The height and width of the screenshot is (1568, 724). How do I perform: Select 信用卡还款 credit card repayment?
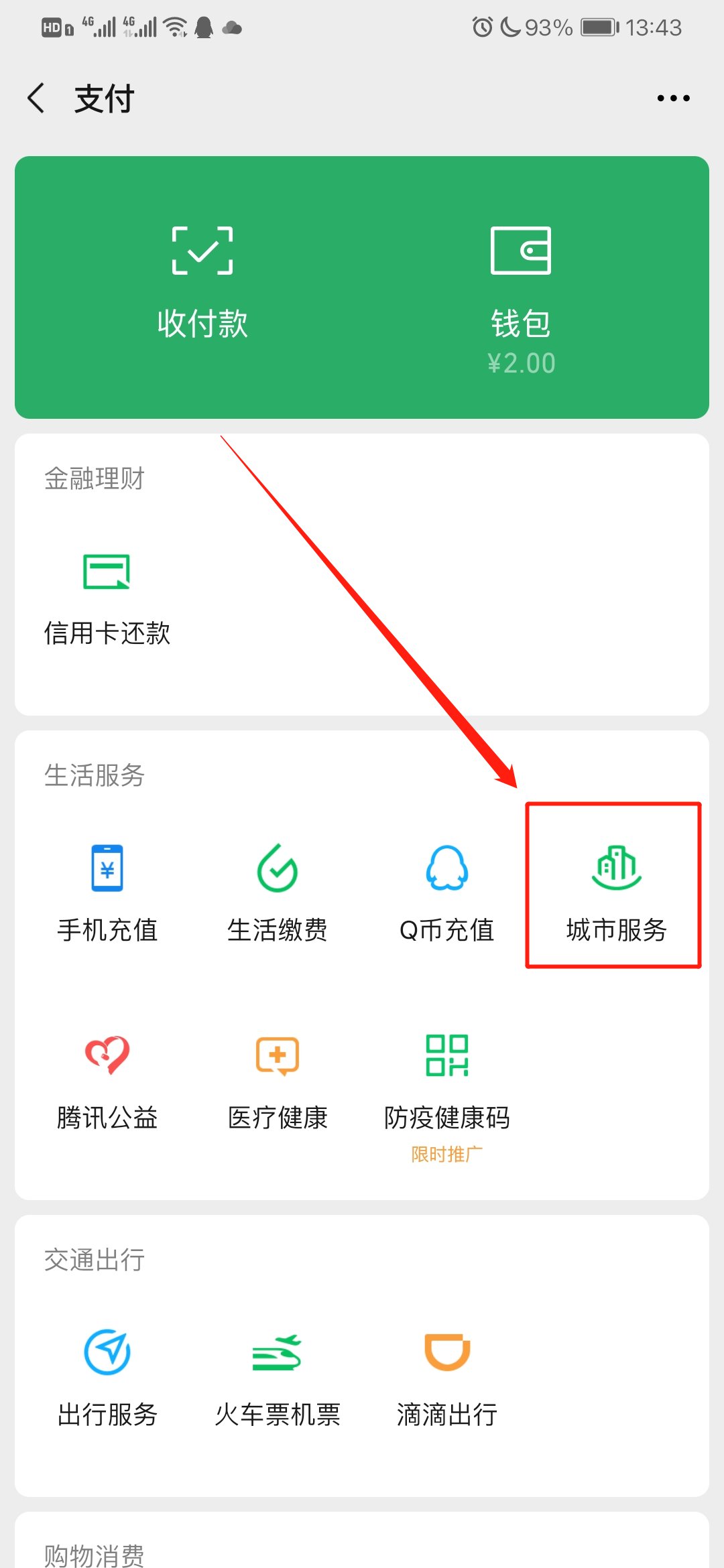107,598
